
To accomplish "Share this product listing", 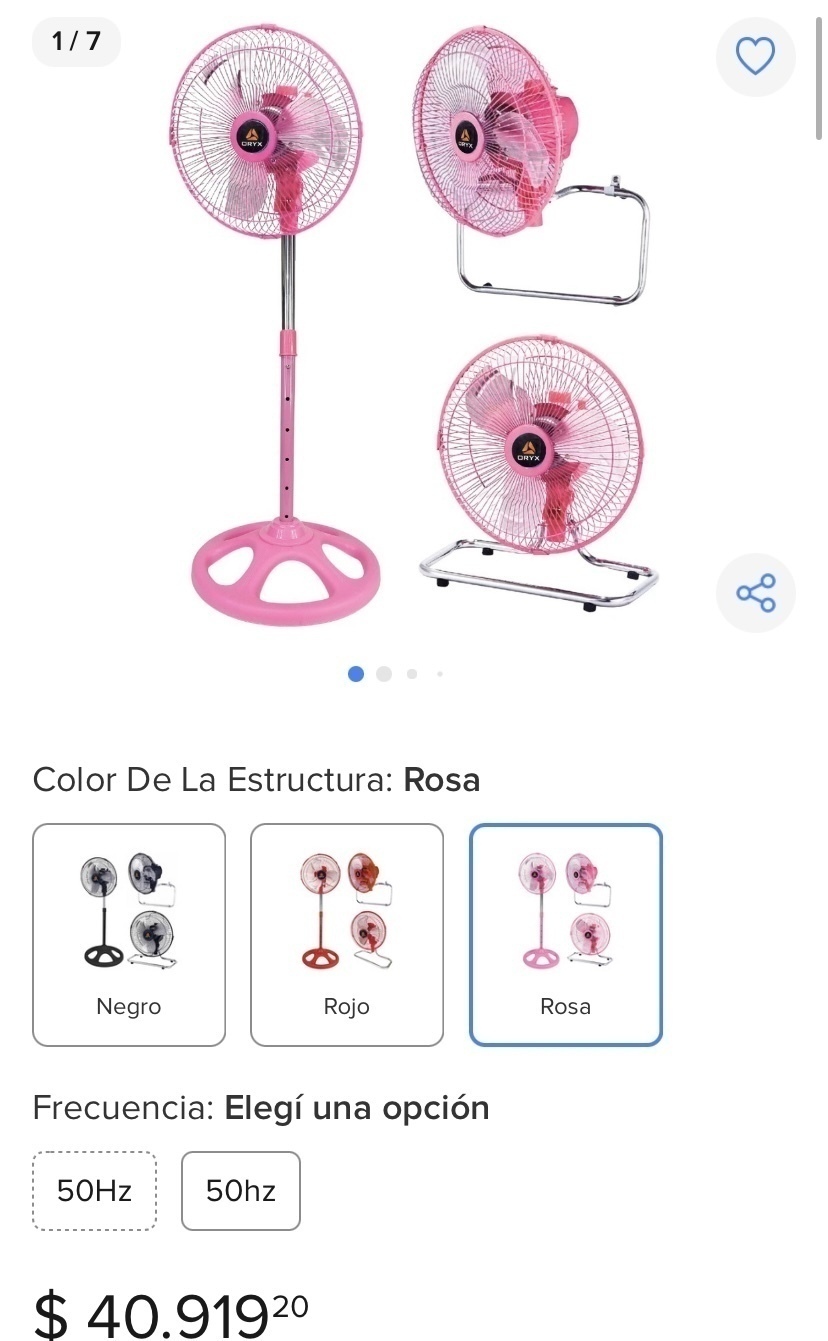I will pyautogui.click(x=755, y=593).
